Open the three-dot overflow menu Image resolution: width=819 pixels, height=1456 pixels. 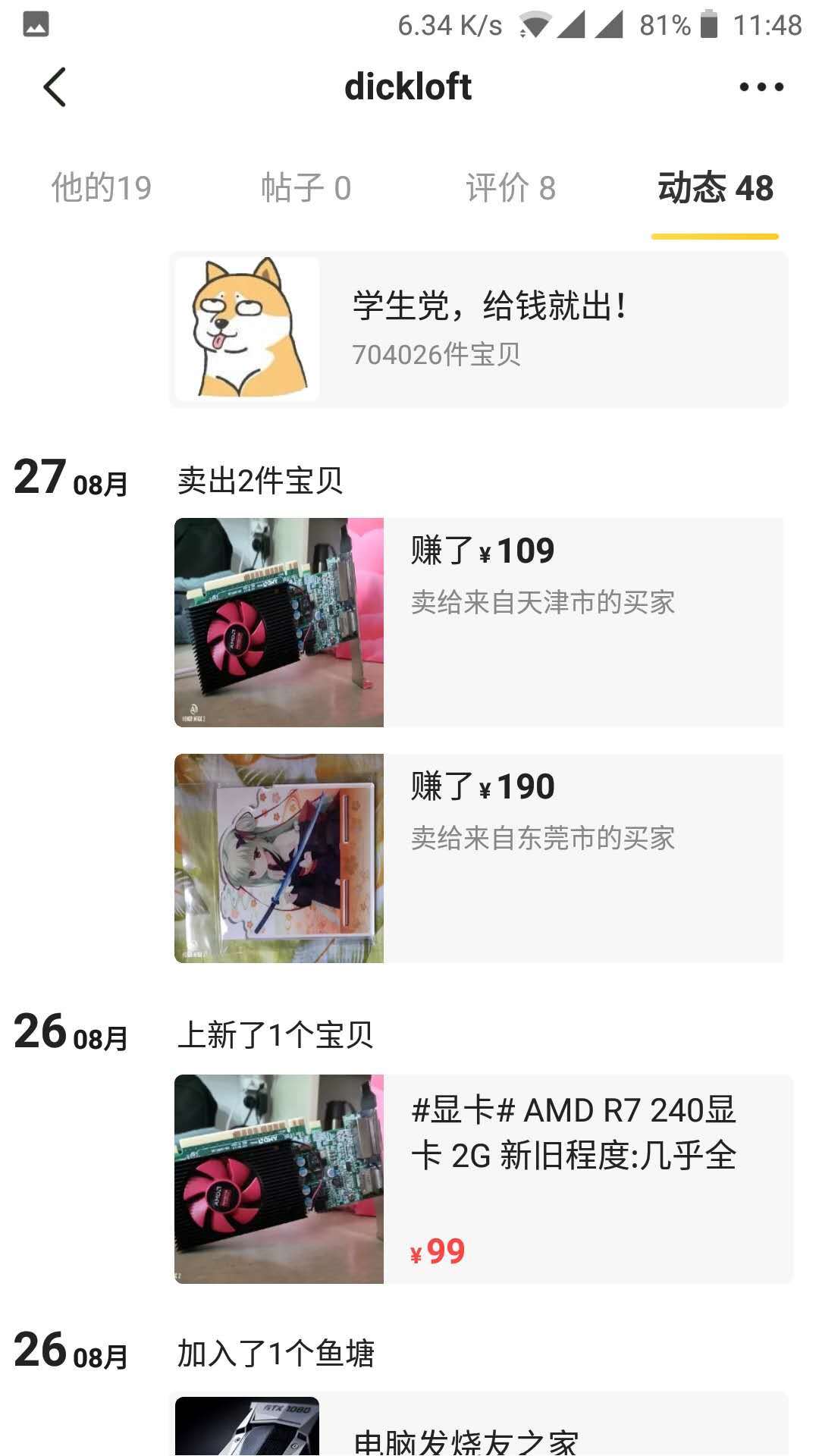pyautogui.click(x=761, y=87)
